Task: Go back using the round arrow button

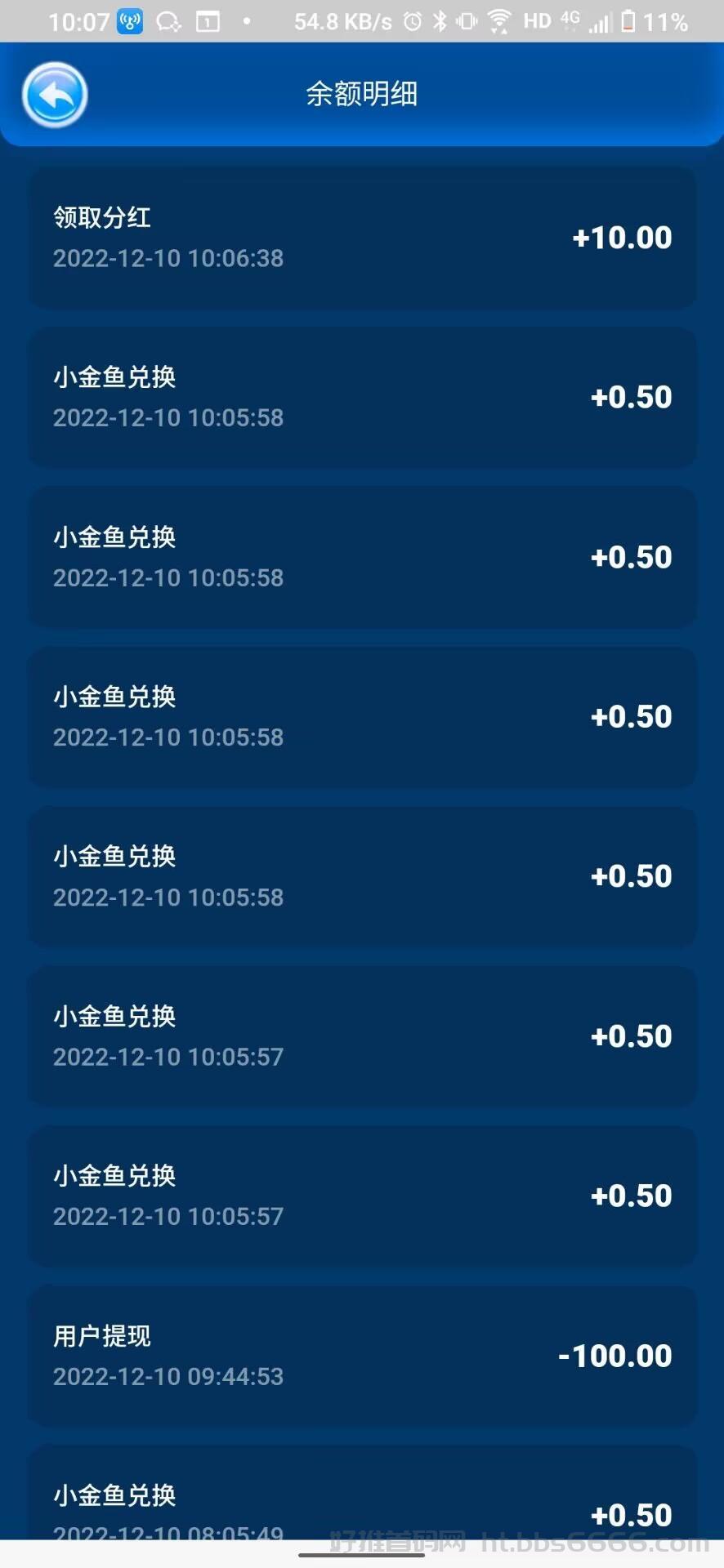Action: pos(55,95)
